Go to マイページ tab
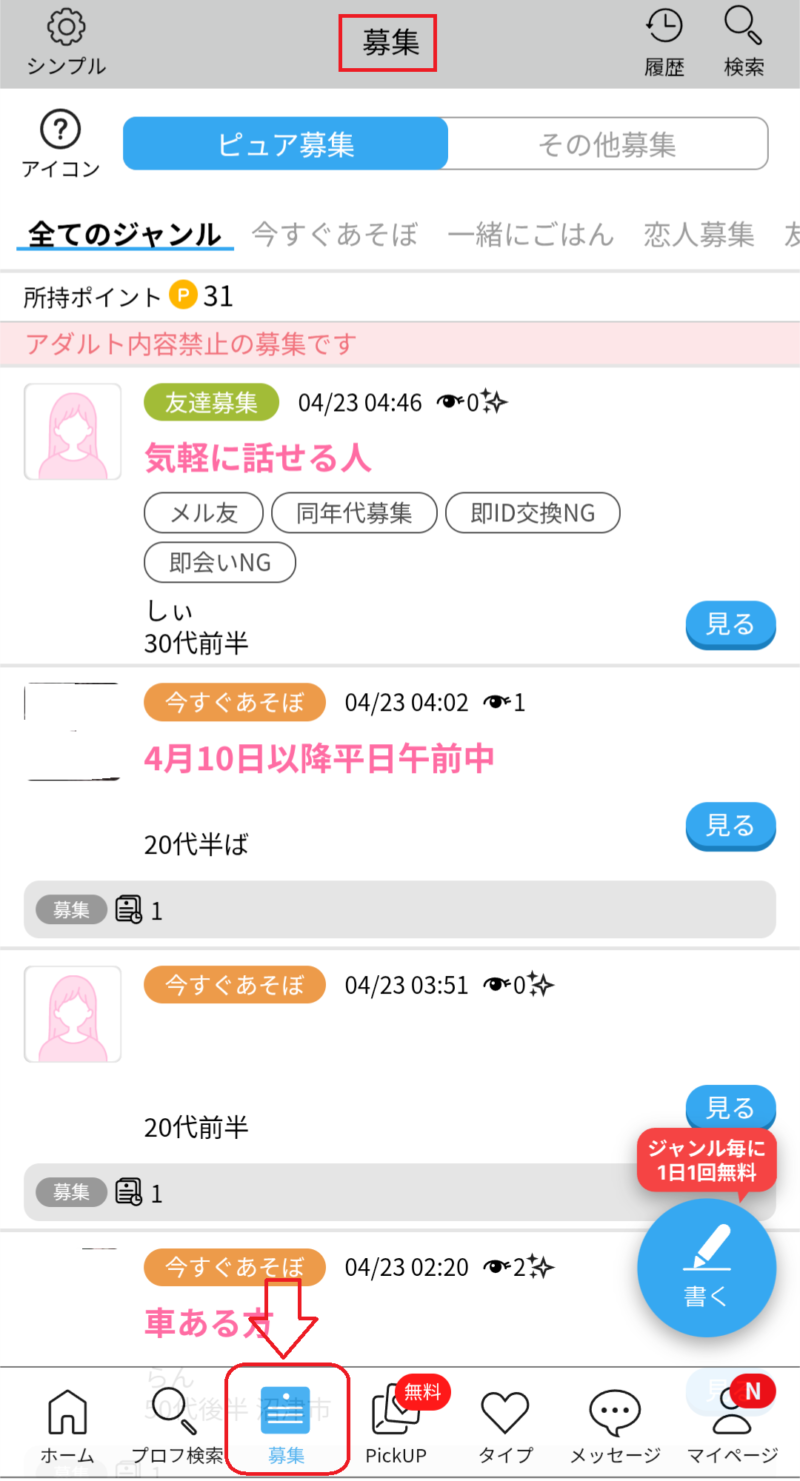This screenshot has height=1481, width=800. point(732,1427)
